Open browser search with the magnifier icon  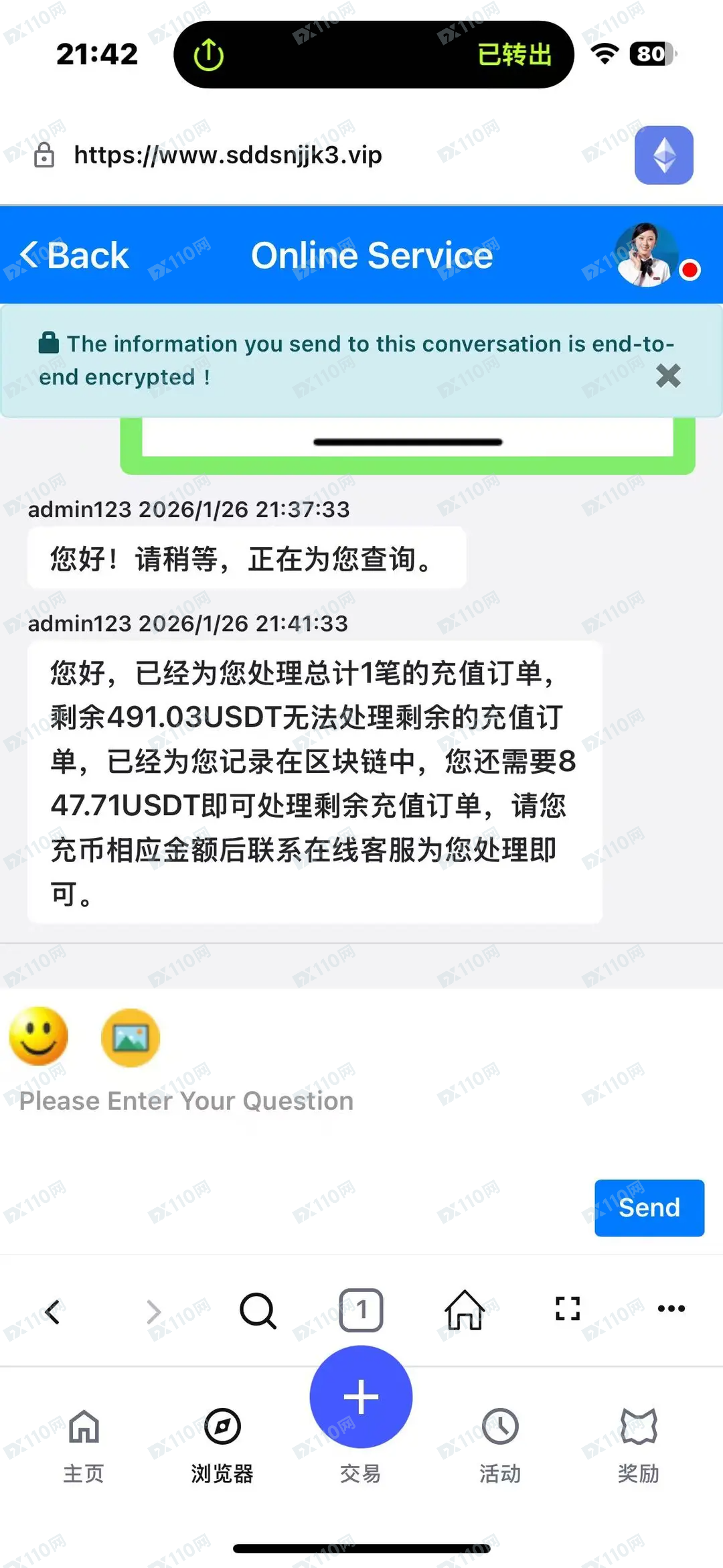pyautogui.click(x=258, y=1309)
